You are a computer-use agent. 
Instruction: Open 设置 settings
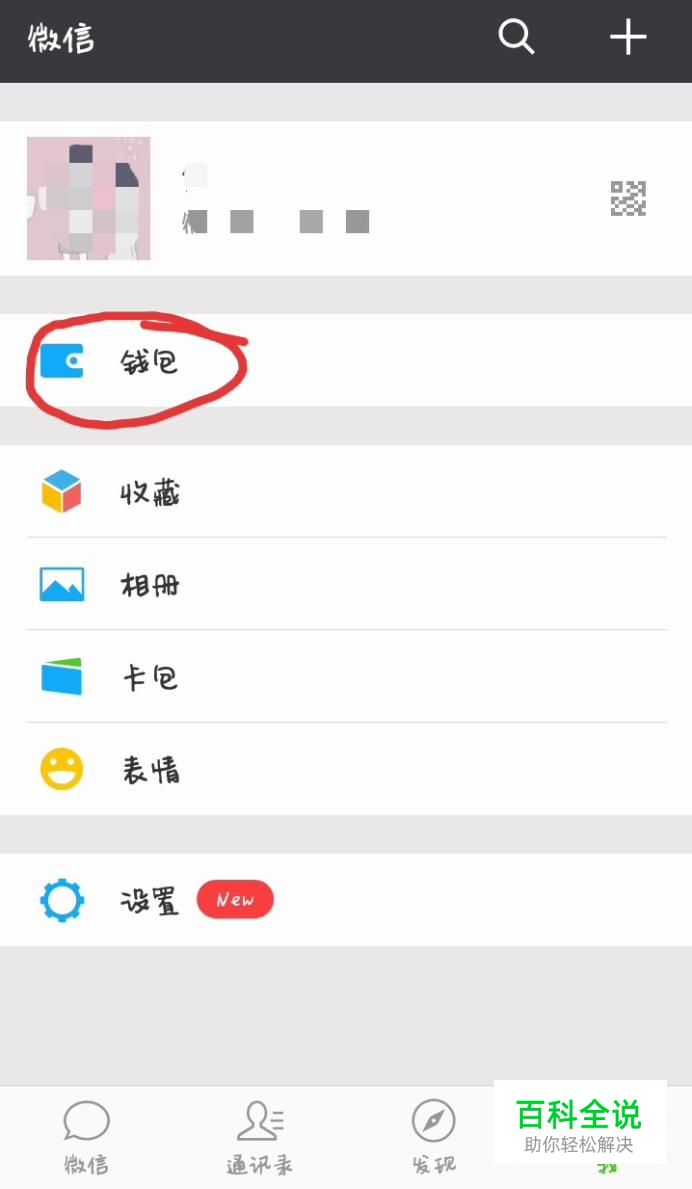click(346, 900)
